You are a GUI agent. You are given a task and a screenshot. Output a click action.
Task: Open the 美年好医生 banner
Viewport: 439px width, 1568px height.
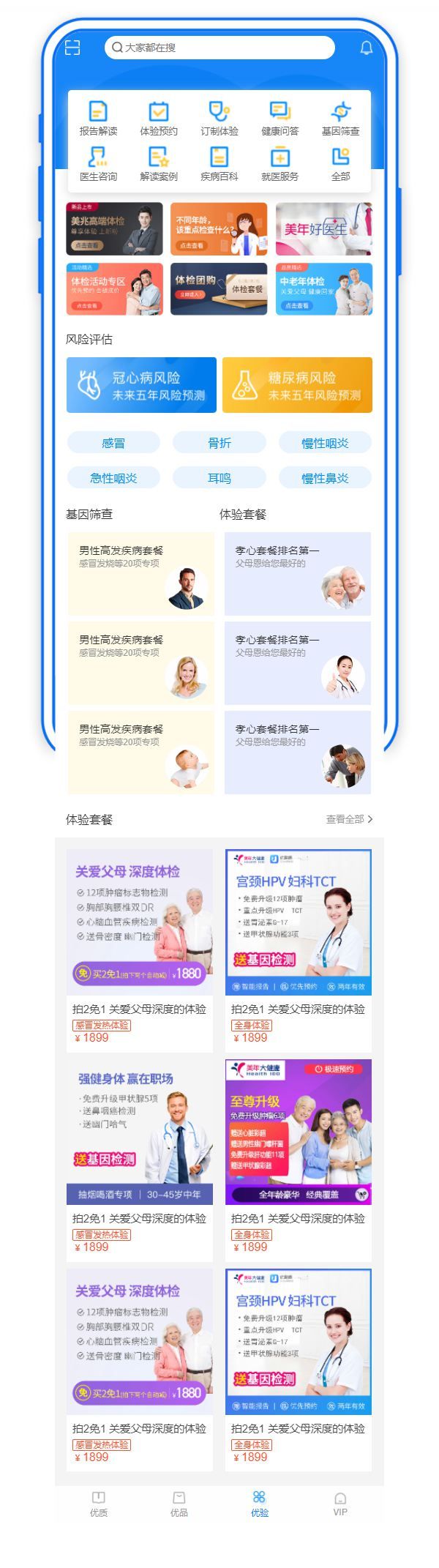pyautogui.click(x=324, y=229)
